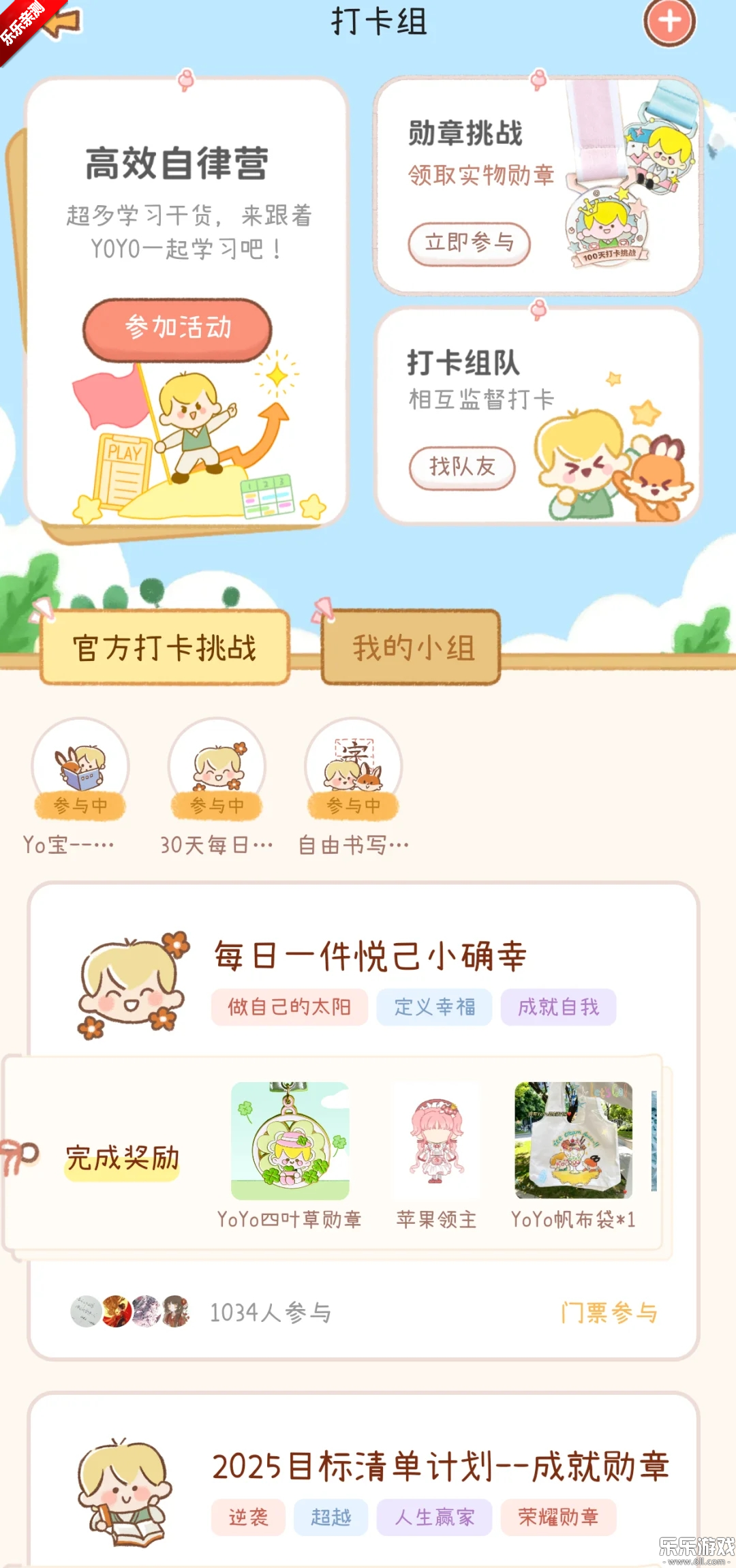Switch to 官方打卡挑战 tab
The image size is (736, 1568).
pyautogui.click(x=165, y=647)
